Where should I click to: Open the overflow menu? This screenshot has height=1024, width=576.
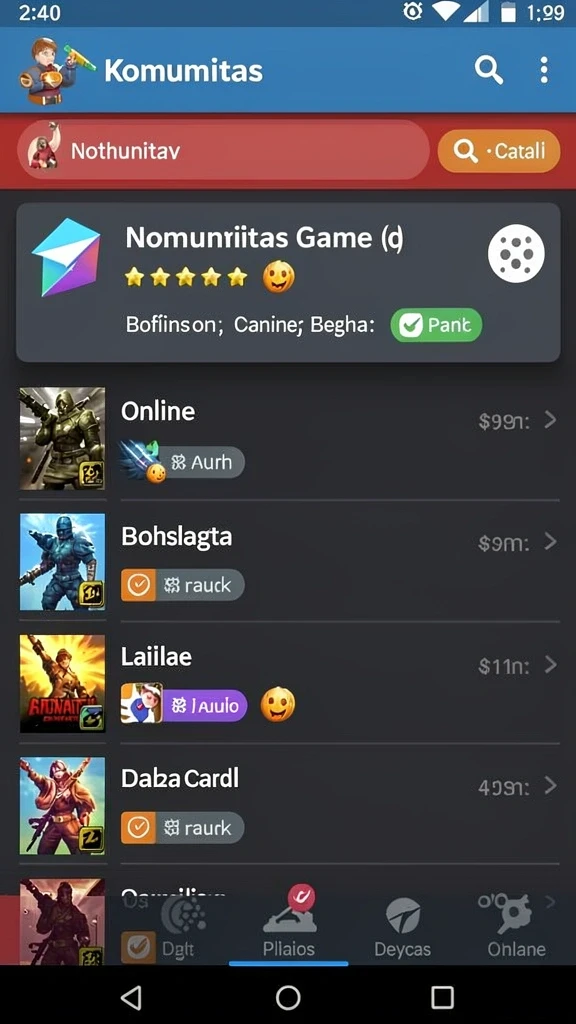click(x=544, y=70)
